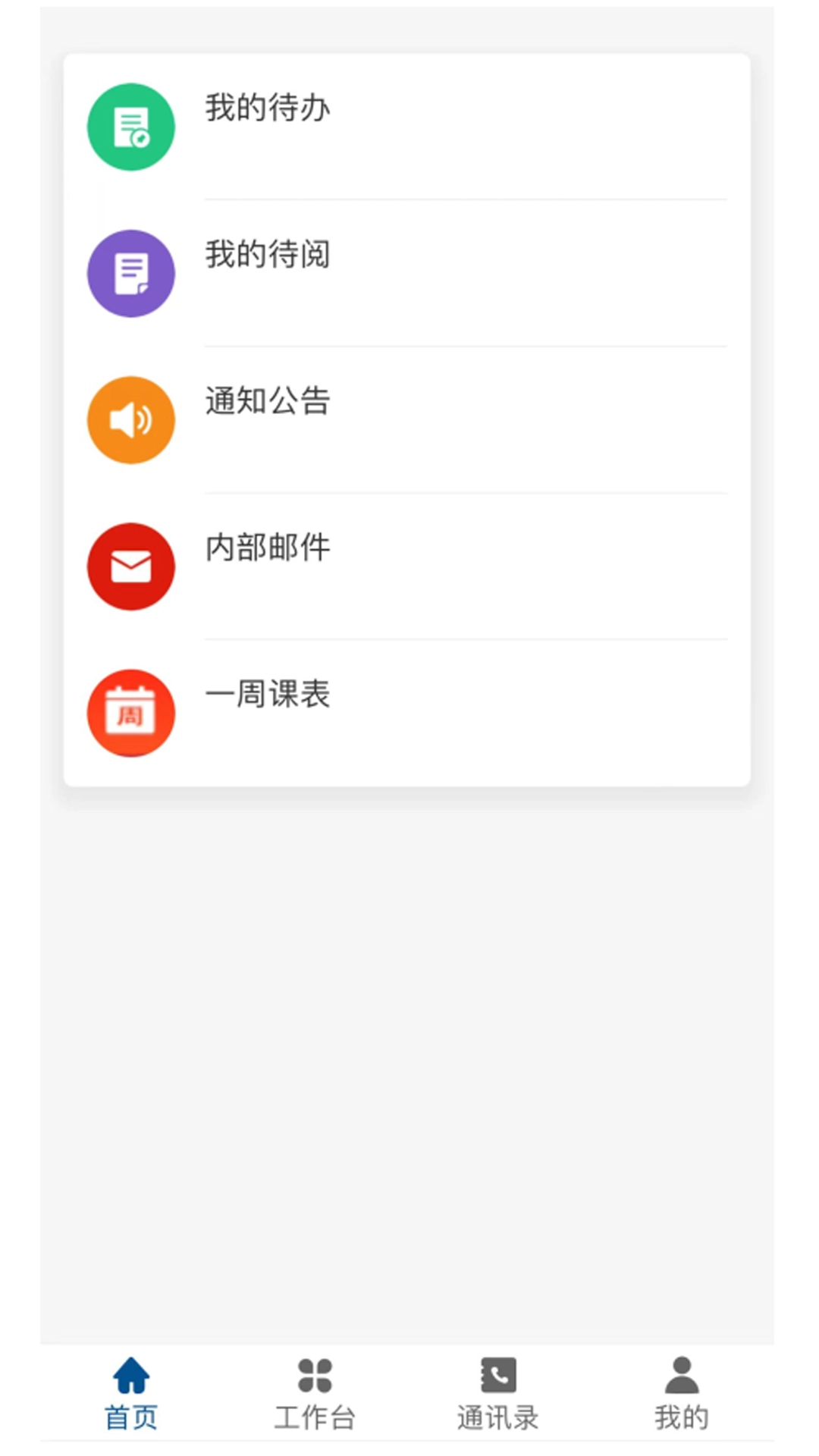819x1456 pixels.
Task: Go to the 我的 tab
Action: click(681, 1394)
